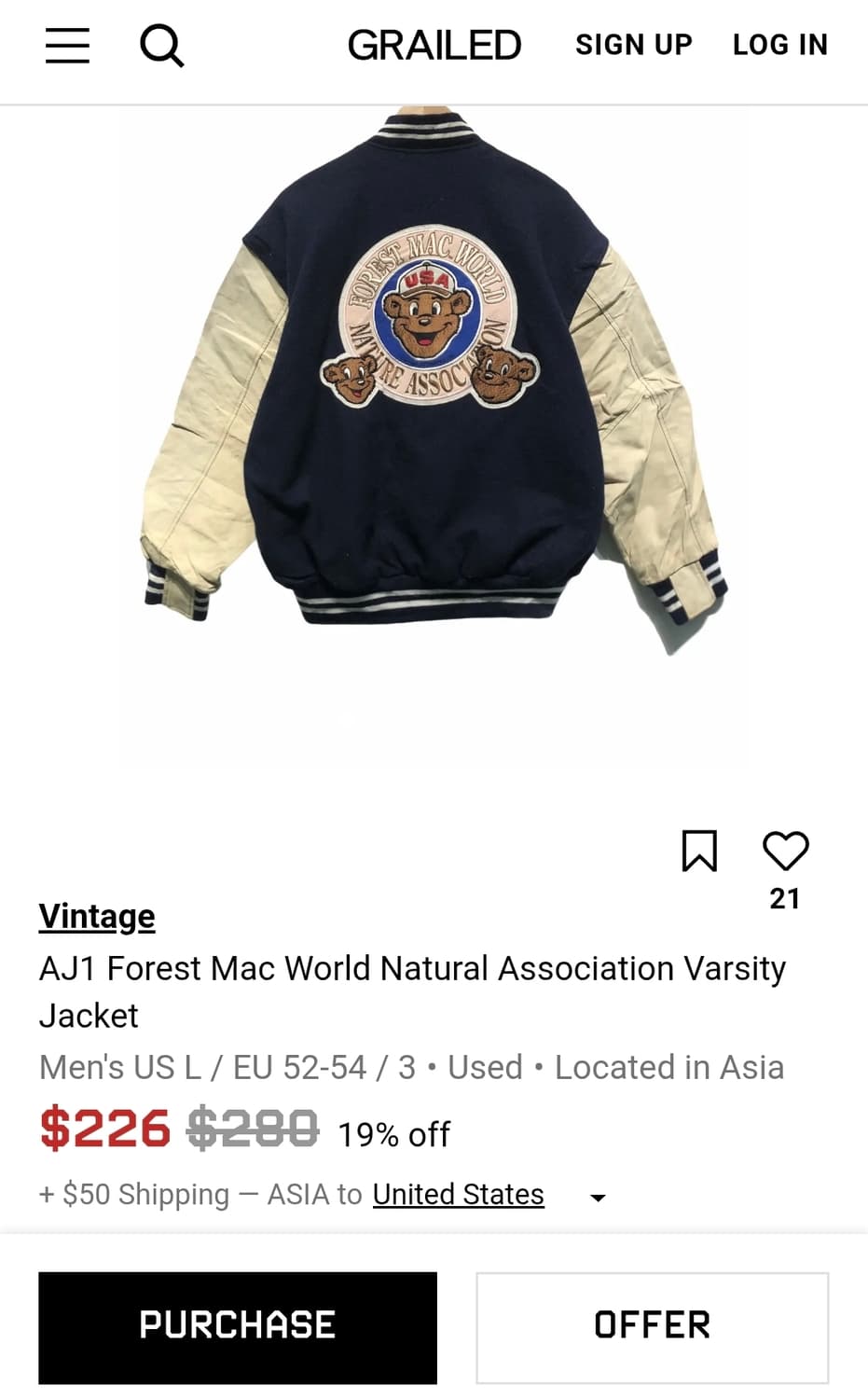Open the hamburger navigation menu
This screenshot has width=868, height=1399.
[66, 45]
